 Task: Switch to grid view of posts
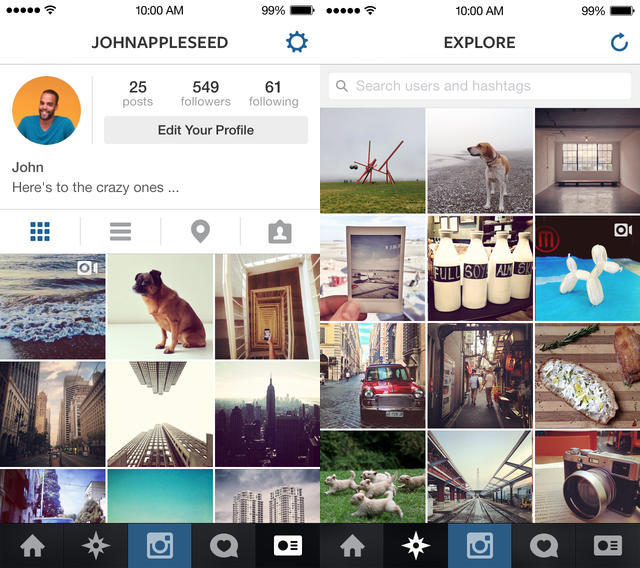[40, 232]
